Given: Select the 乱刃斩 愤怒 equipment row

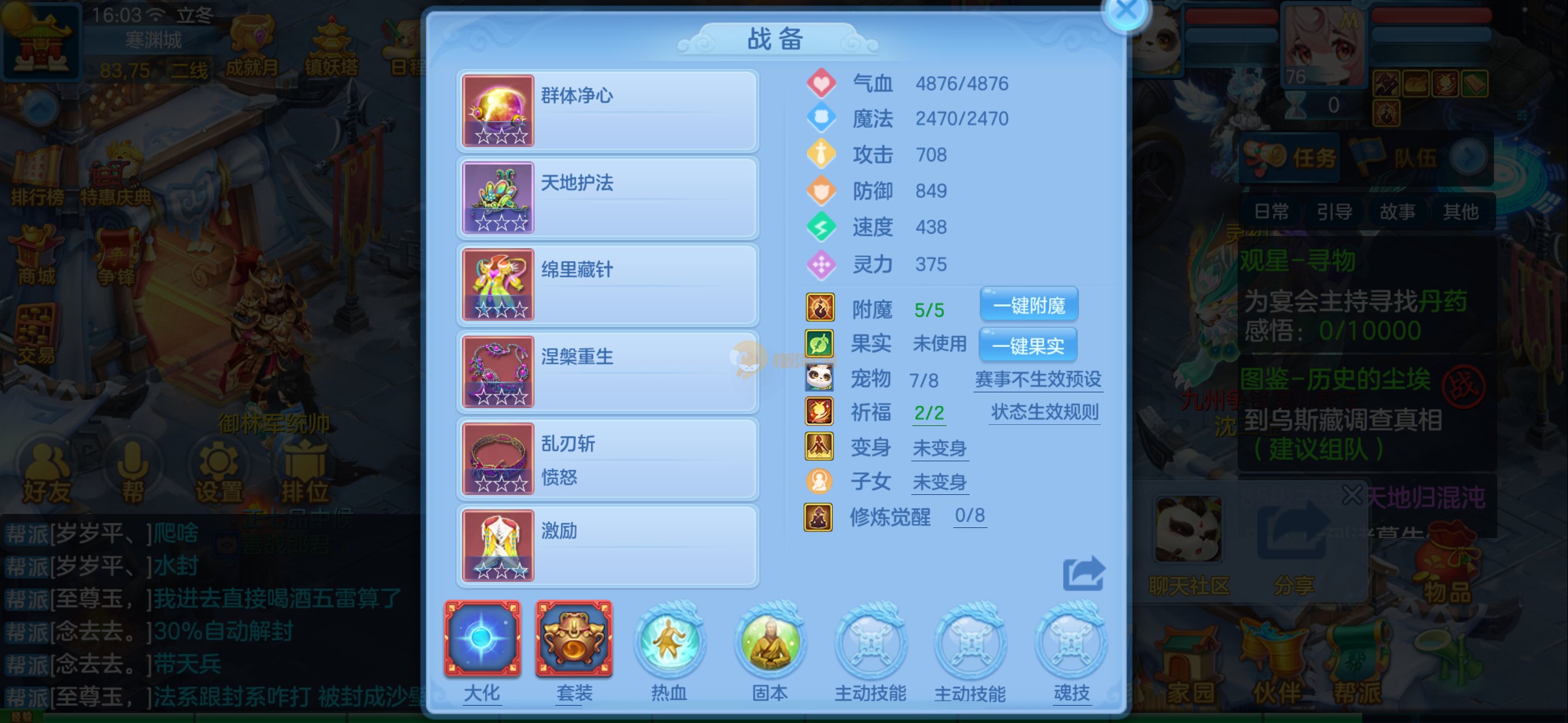Looking at the screenshot, I should tap(607, 459).
